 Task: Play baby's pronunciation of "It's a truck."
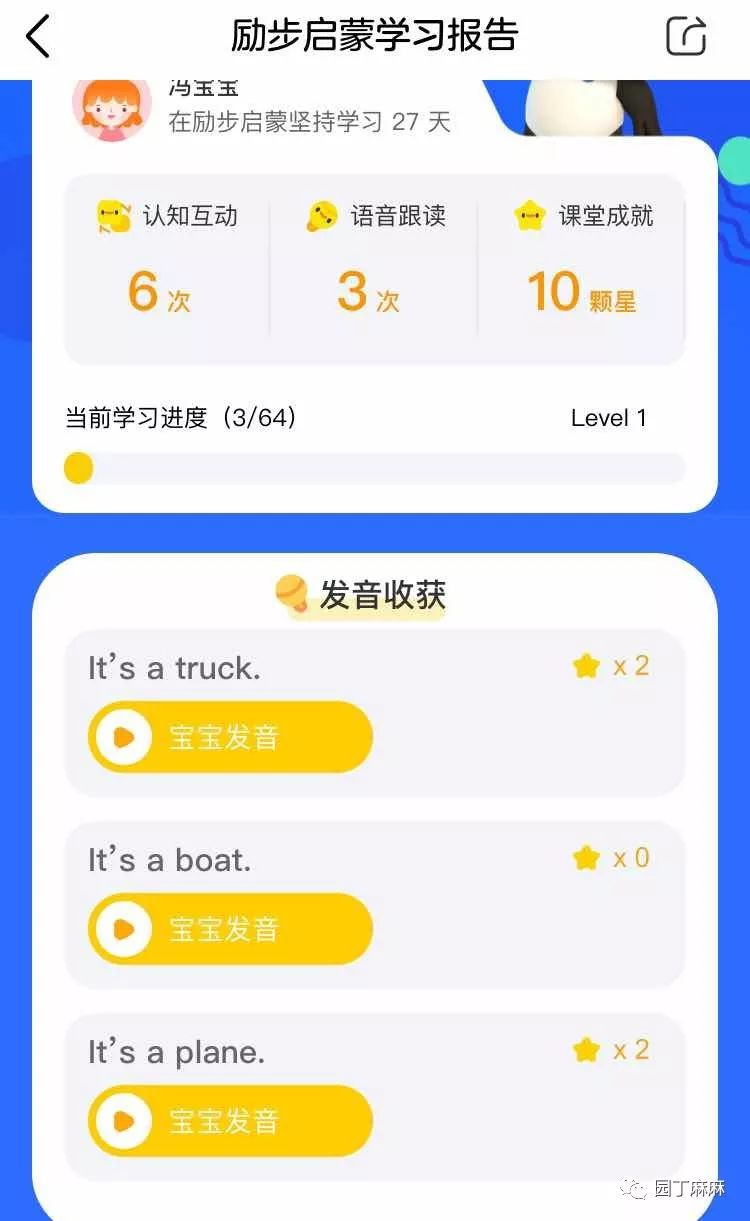[230, 738]
